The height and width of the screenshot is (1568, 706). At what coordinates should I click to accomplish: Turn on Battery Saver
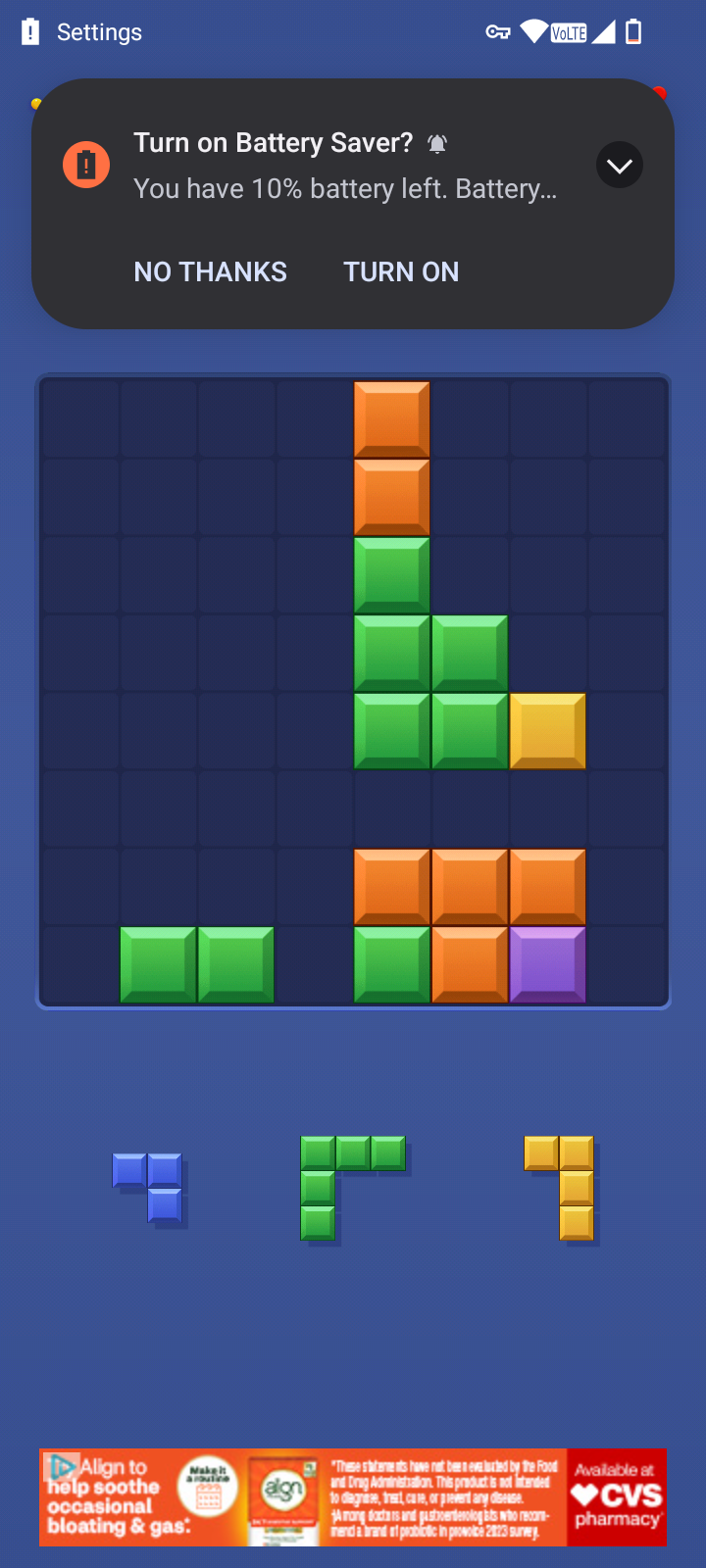pos(401,271)
